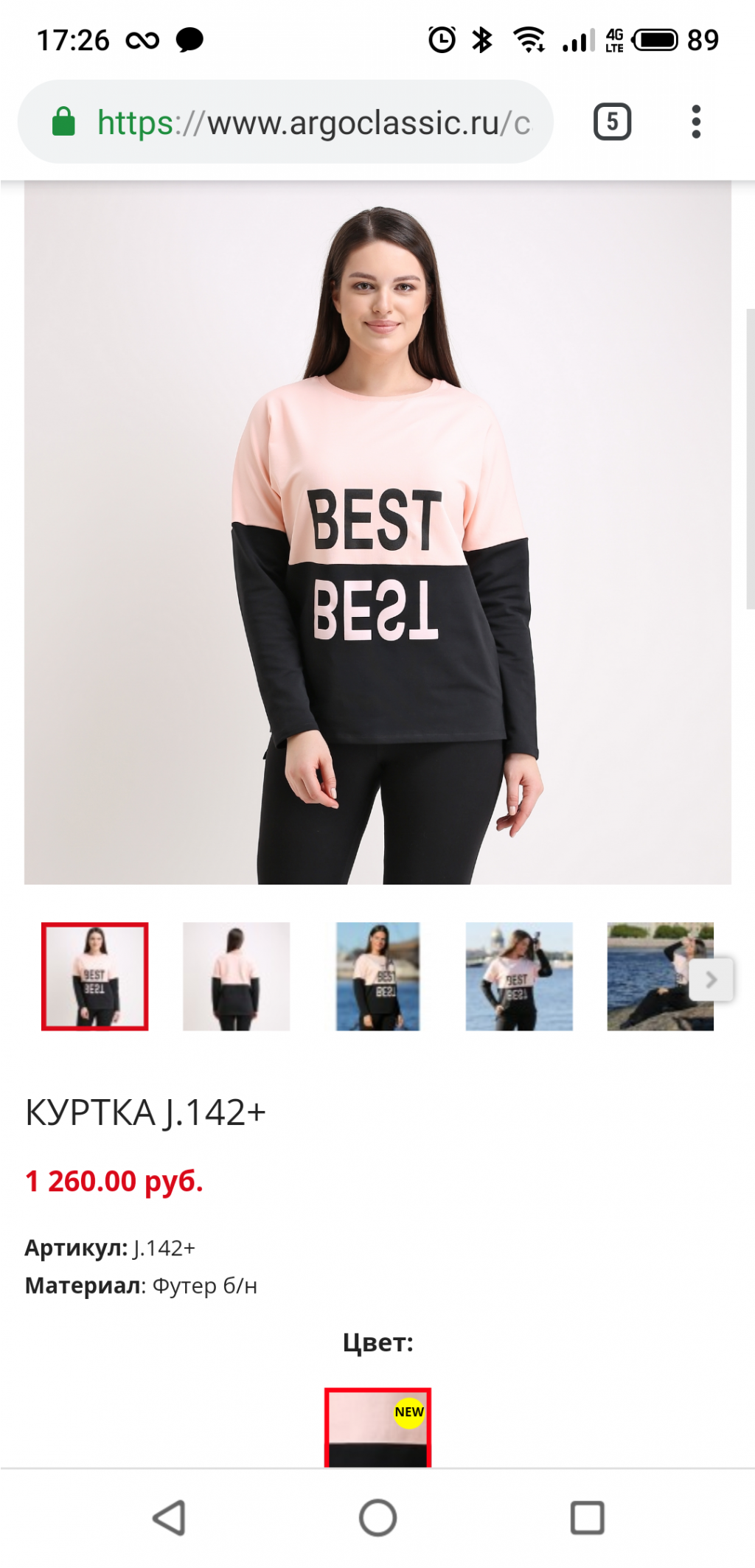Select the first front-view thumbnail
The width and height of the screenshot is (755, 1568).
point(94,976)
